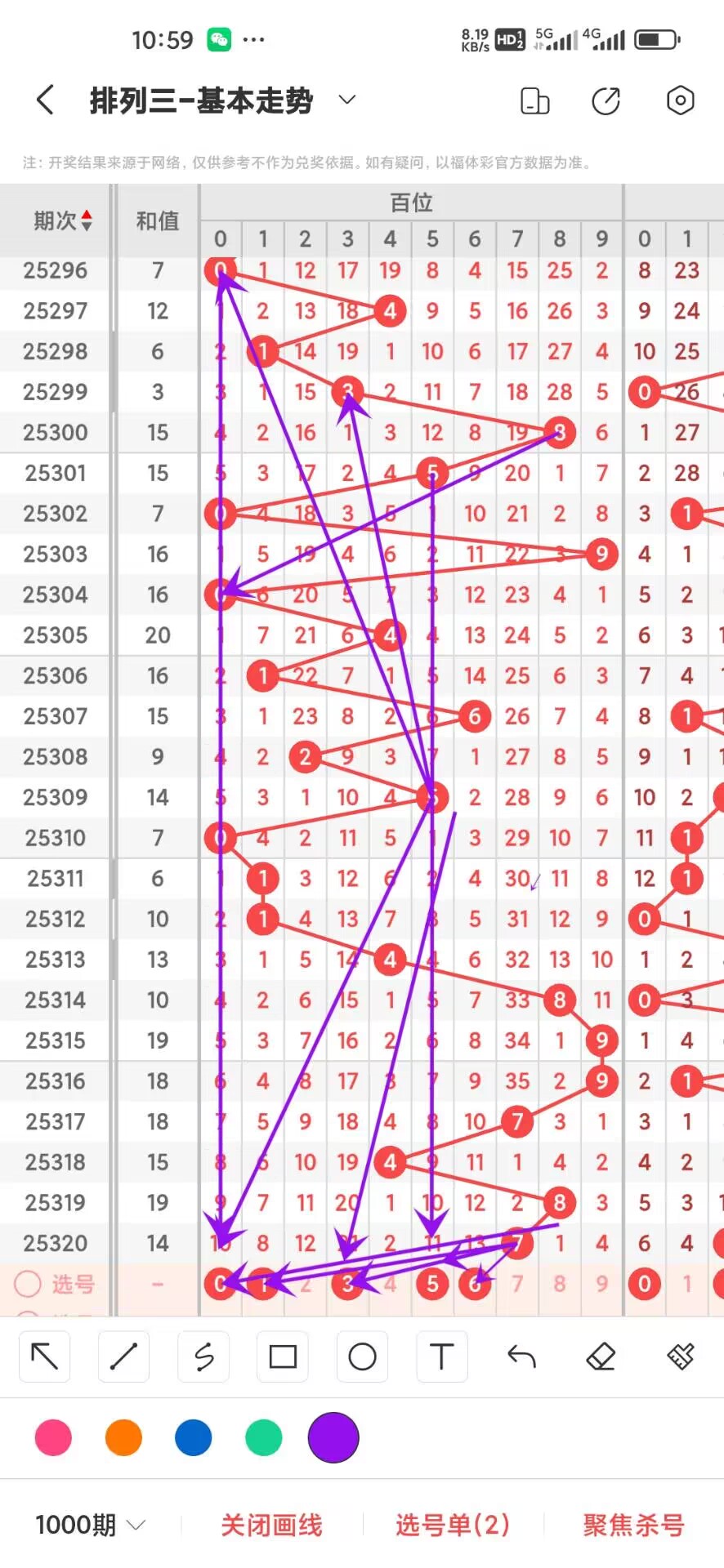Tap 关闭画线 to close drawing

(271, 1525)
